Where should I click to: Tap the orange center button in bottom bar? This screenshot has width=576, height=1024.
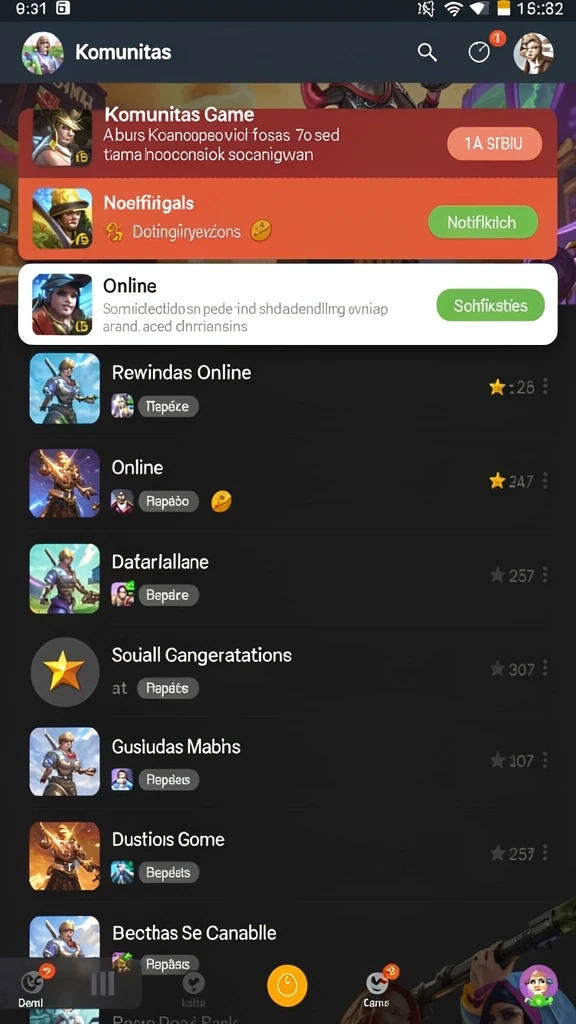287,985
